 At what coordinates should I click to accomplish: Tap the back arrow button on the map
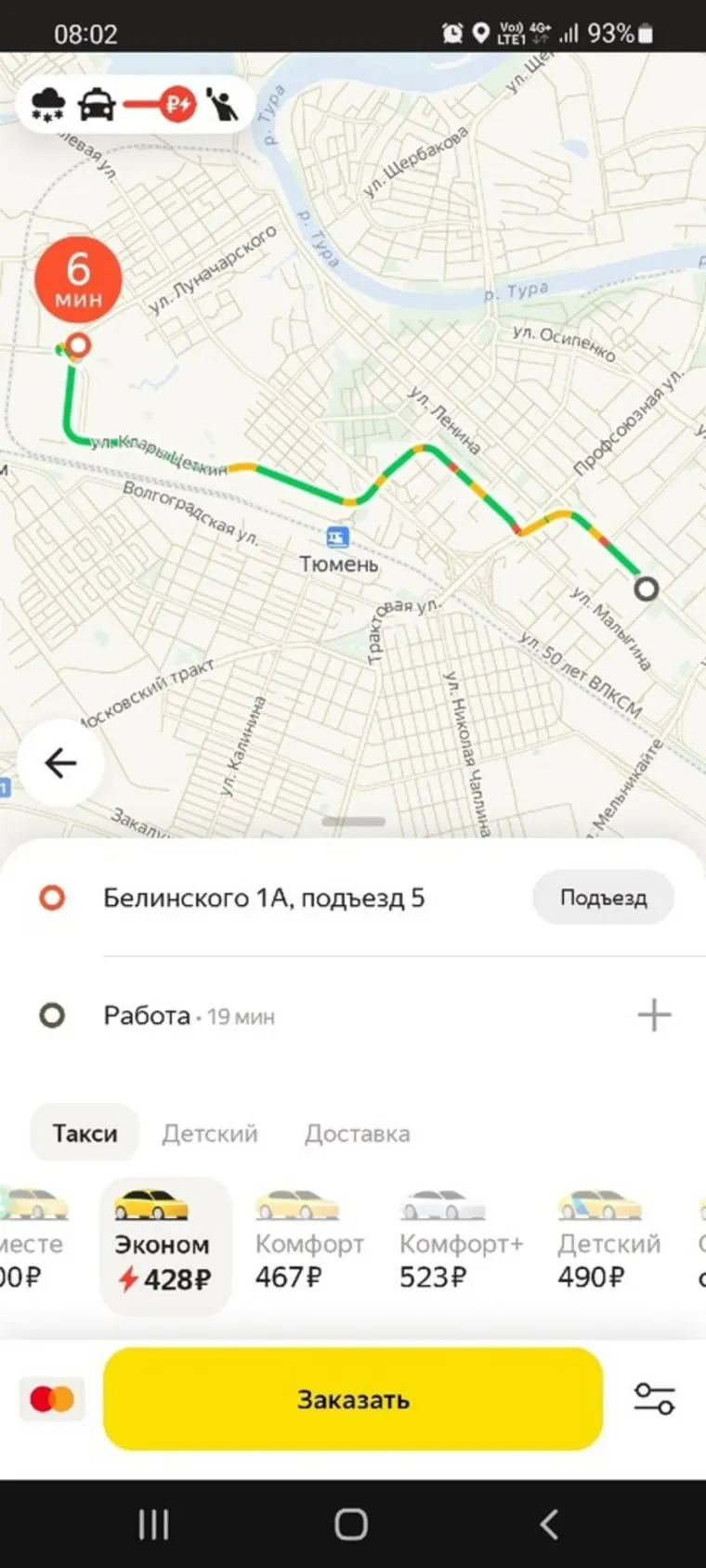coord(60,763)
